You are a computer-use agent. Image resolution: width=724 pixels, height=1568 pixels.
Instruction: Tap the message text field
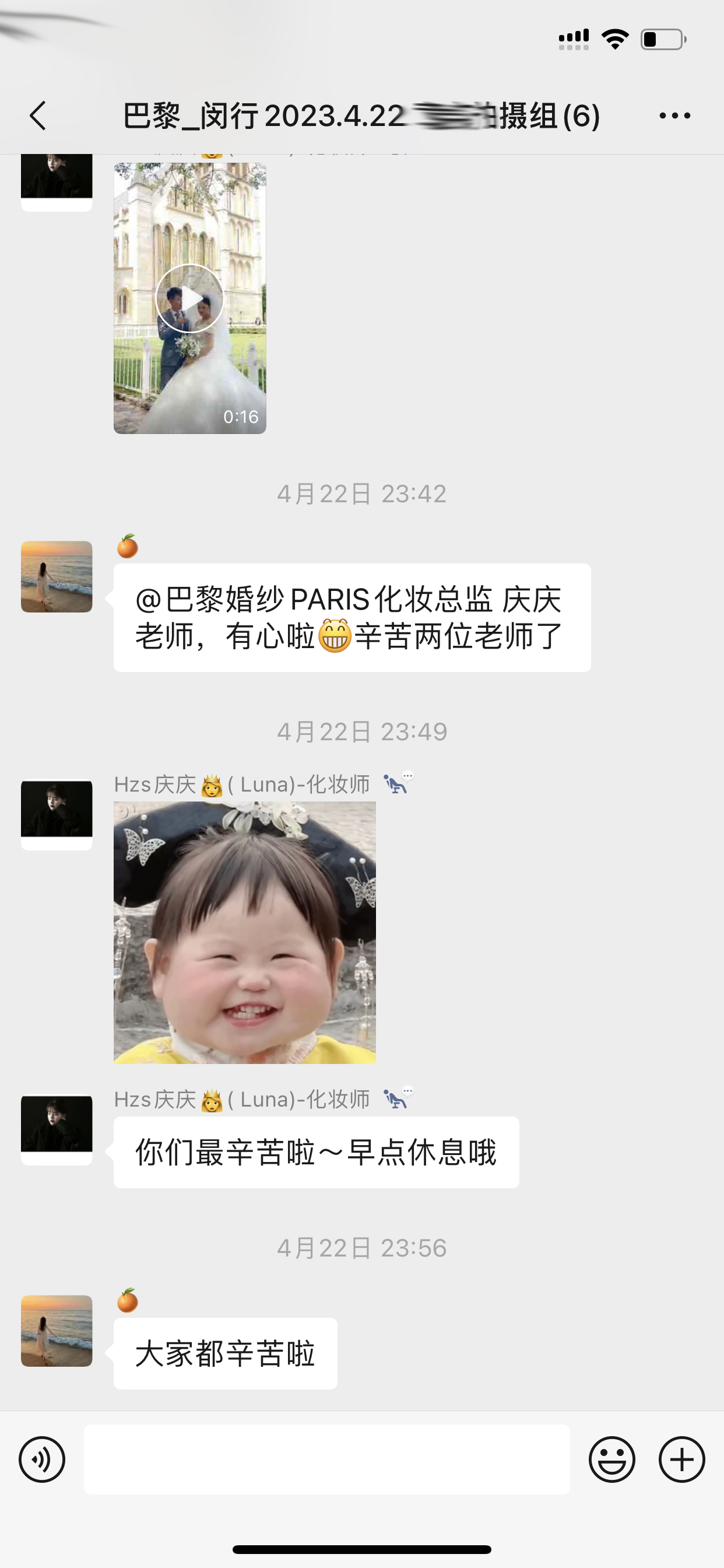click(326, 1459)
